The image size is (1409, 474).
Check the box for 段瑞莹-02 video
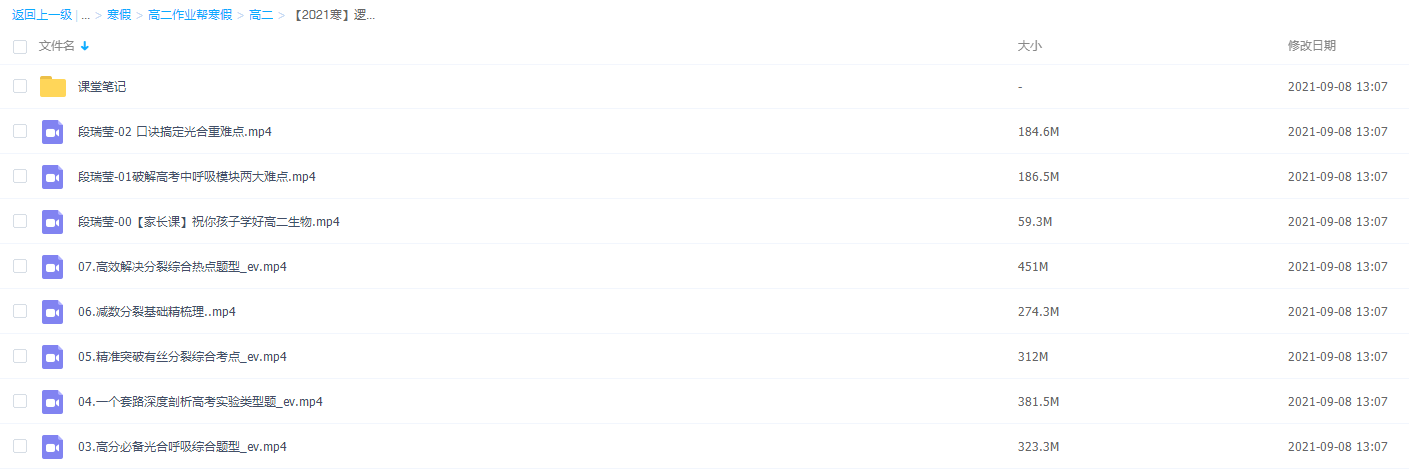tap(20, 132)
